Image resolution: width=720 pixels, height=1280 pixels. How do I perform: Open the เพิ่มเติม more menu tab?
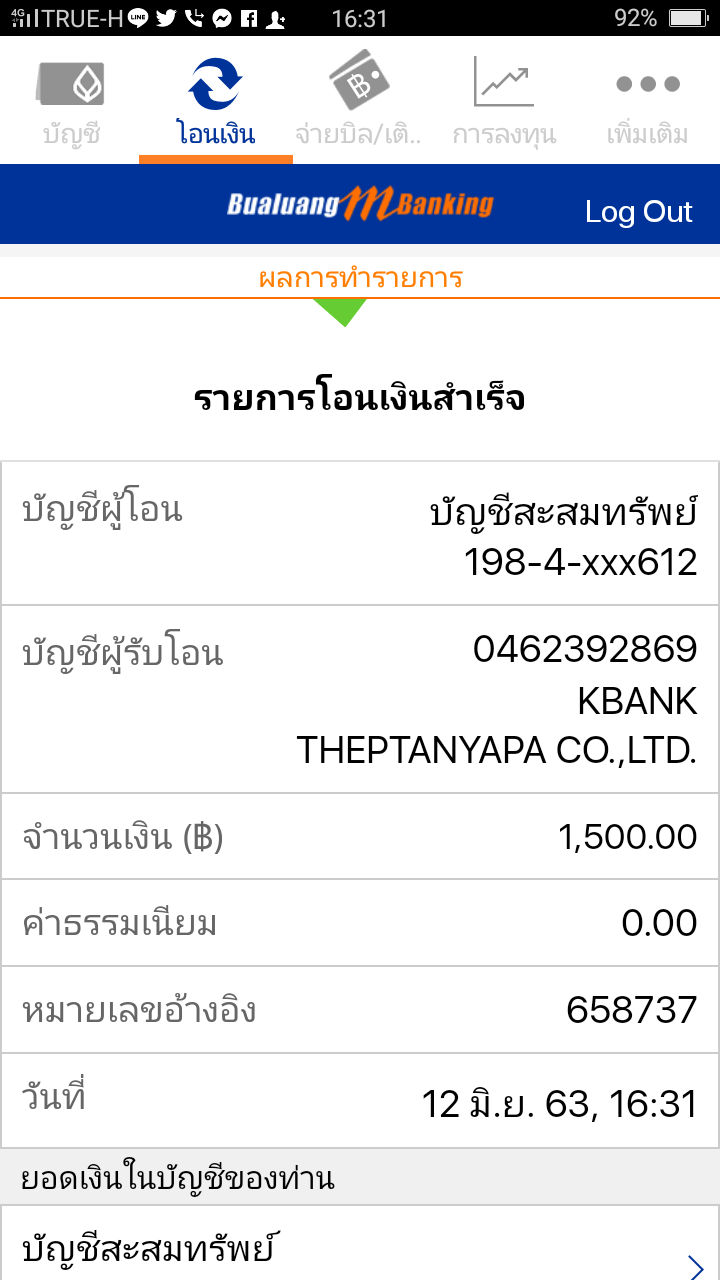pos(648,100)
